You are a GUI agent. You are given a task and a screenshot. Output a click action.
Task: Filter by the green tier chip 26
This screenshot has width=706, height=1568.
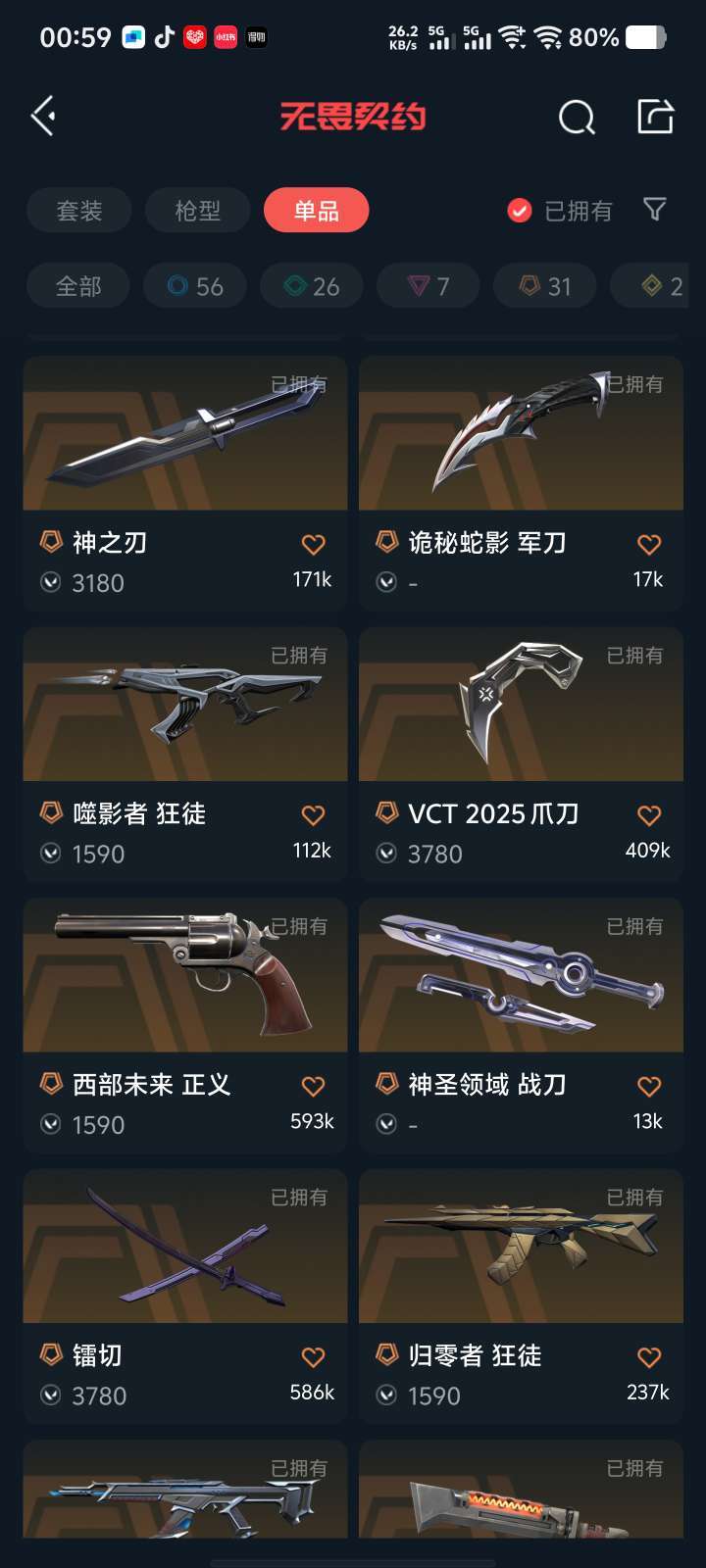coord(312,286)
